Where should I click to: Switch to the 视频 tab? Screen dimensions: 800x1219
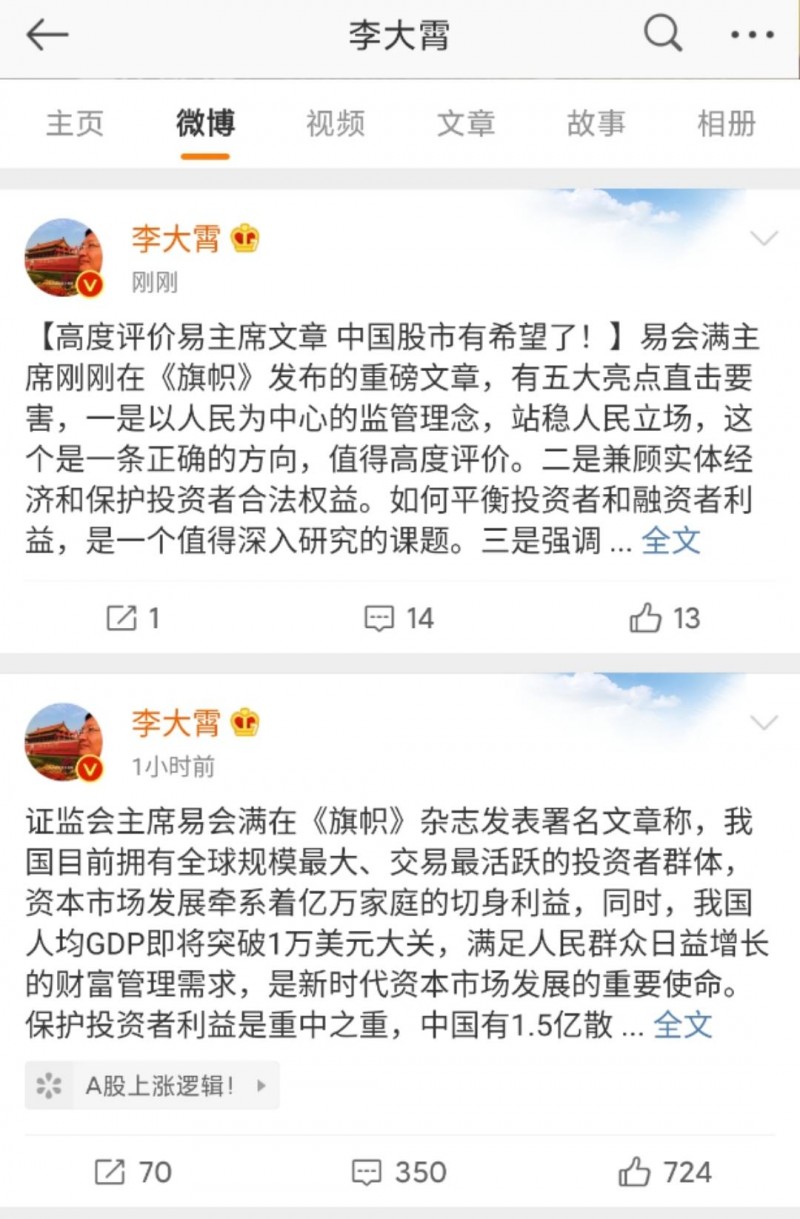coord(335,124)
